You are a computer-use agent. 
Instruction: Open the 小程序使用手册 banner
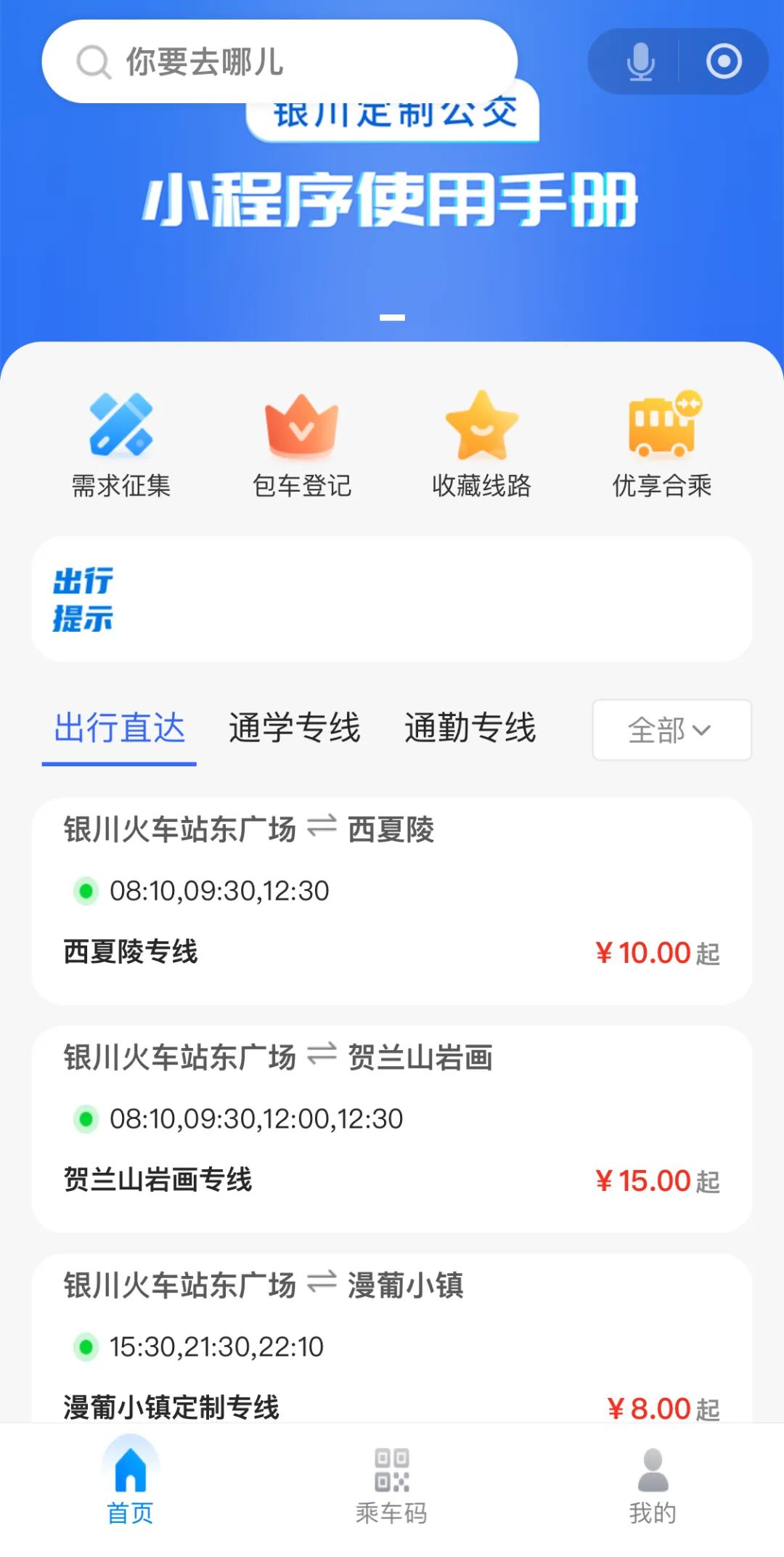391,200
